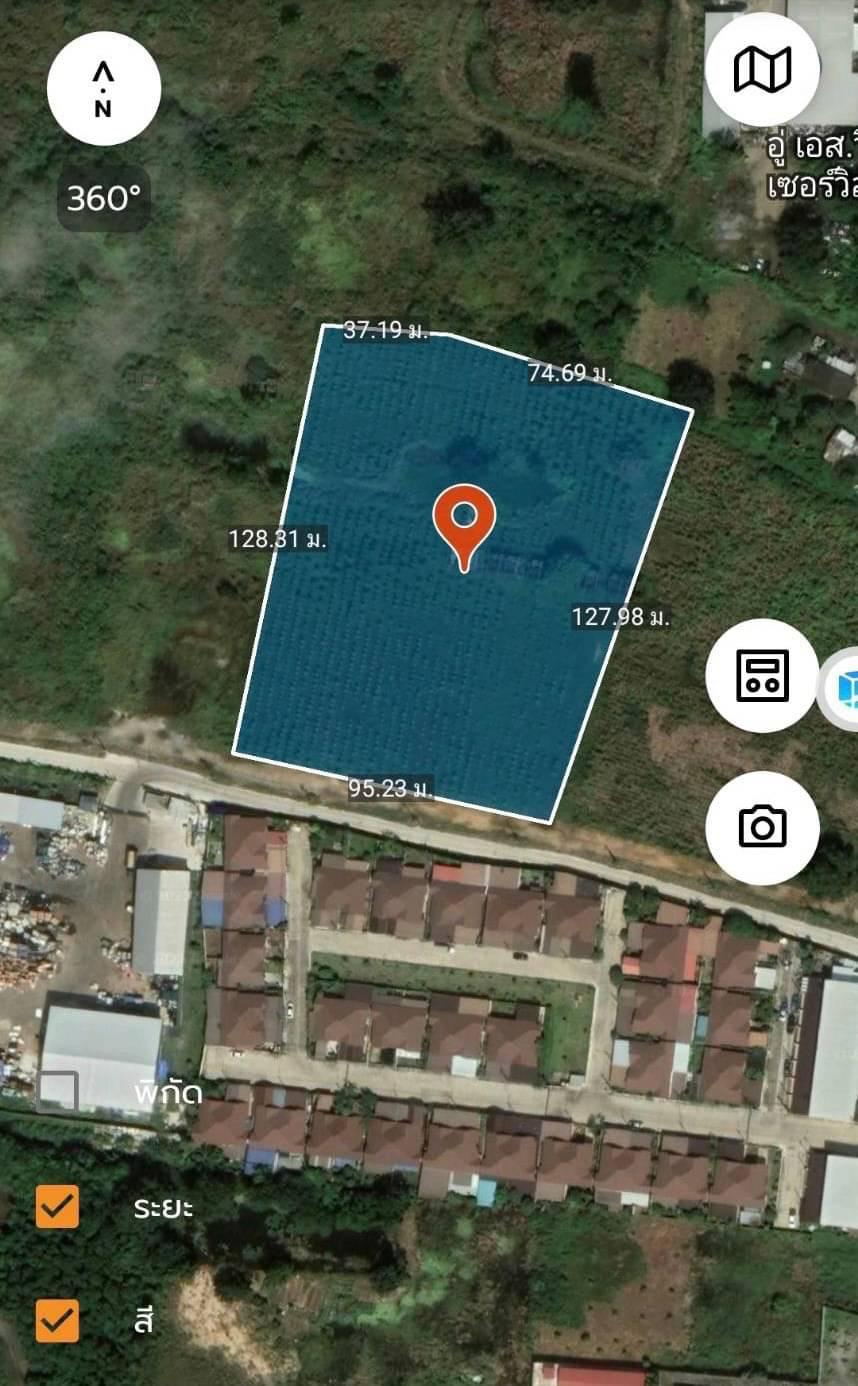
Task: Uncheck the ระยะ checkbox
Action: [x=57, y=1206]
